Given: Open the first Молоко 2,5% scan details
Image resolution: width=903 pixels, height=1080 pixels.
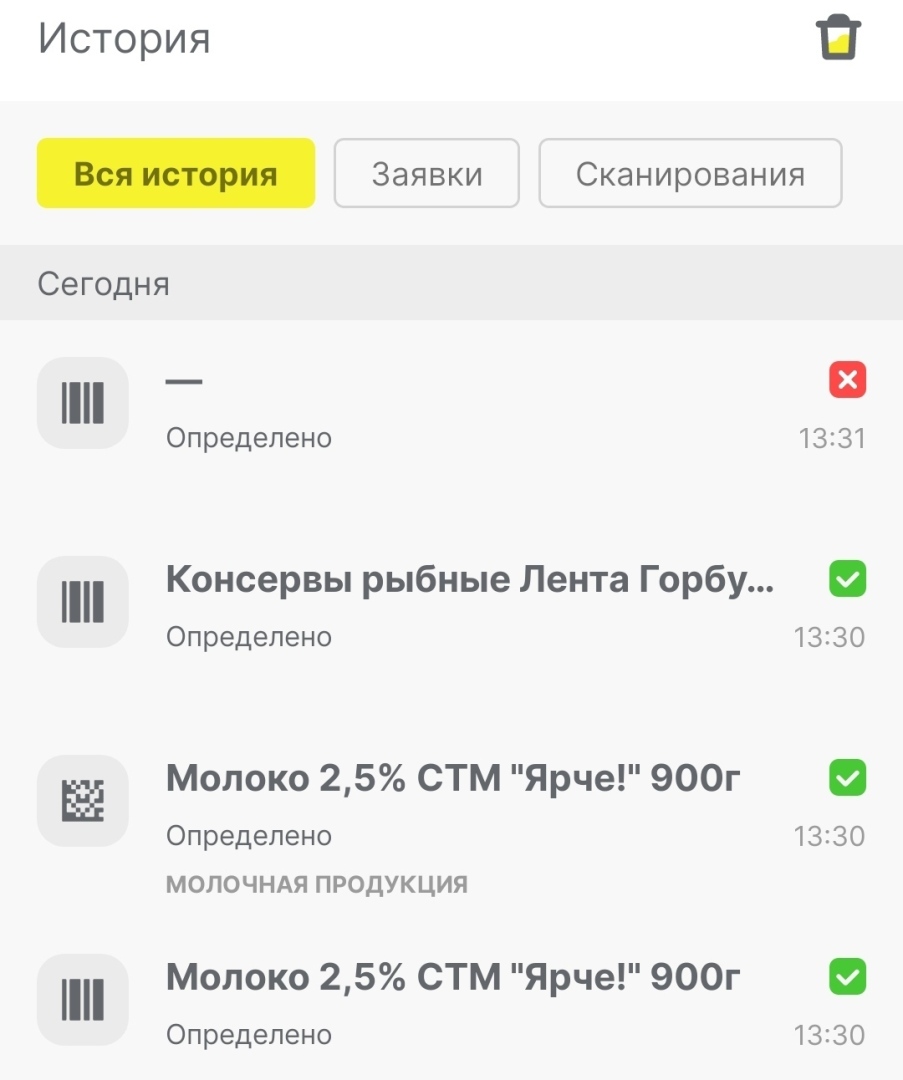Looking at the screenshot, I should click(x=450, y=801).
